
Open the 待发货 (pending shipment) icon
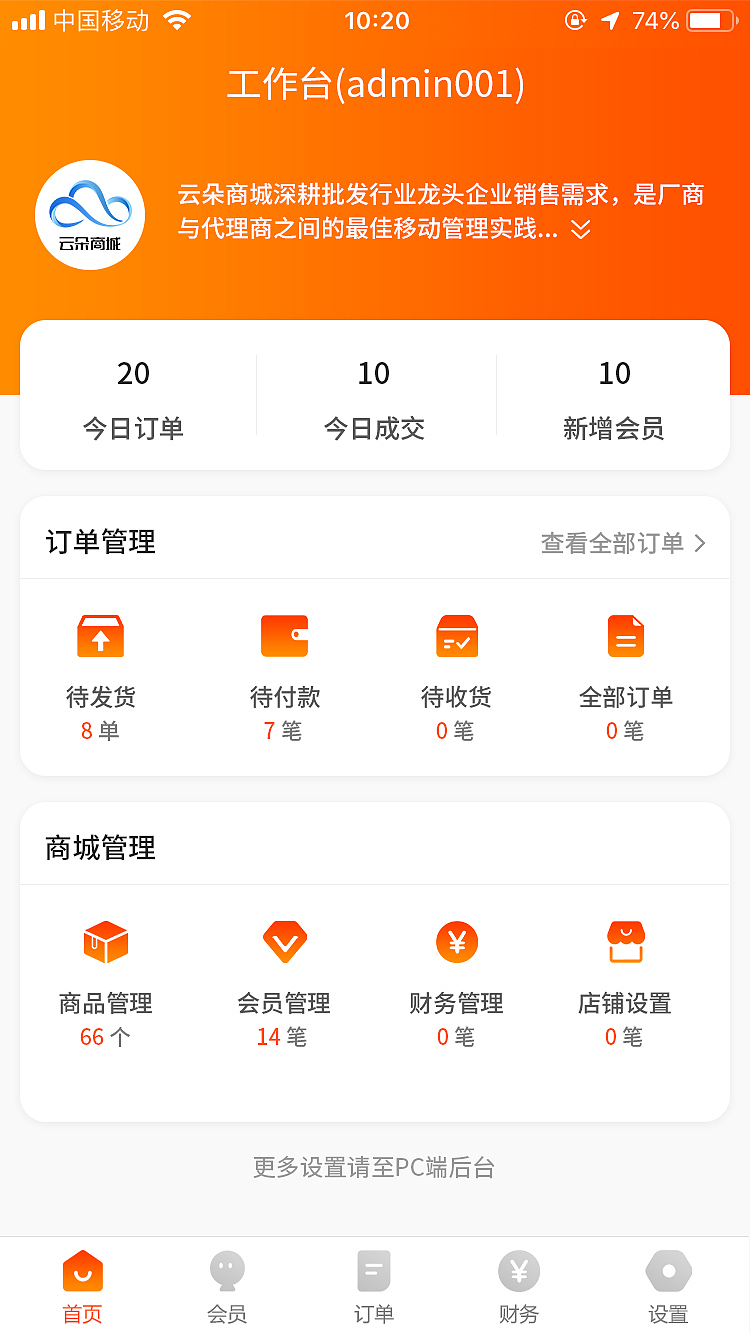[100, 635]
